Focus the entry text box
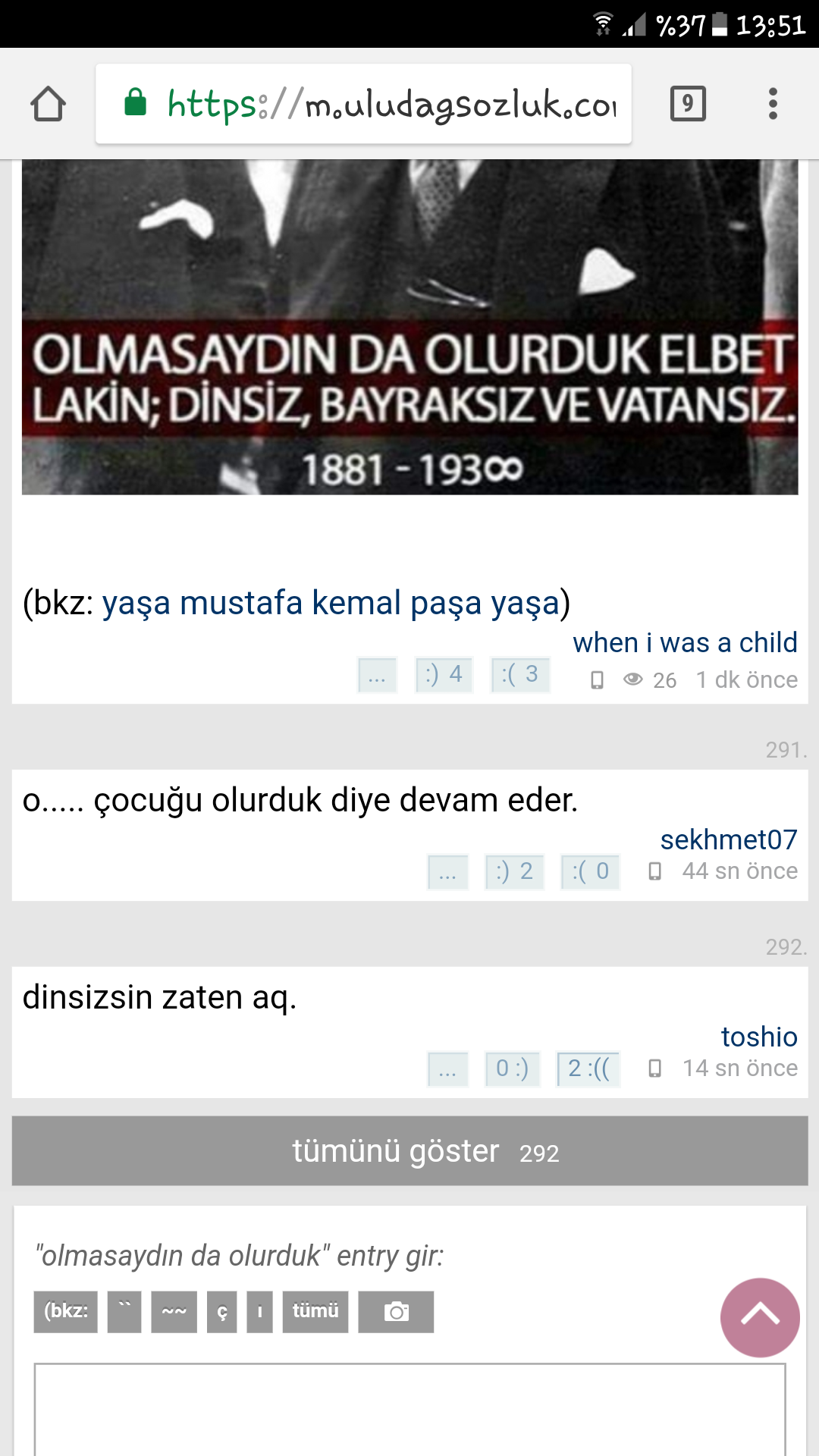This screenshot has width=819, height=1456. tap(409, 1410)
